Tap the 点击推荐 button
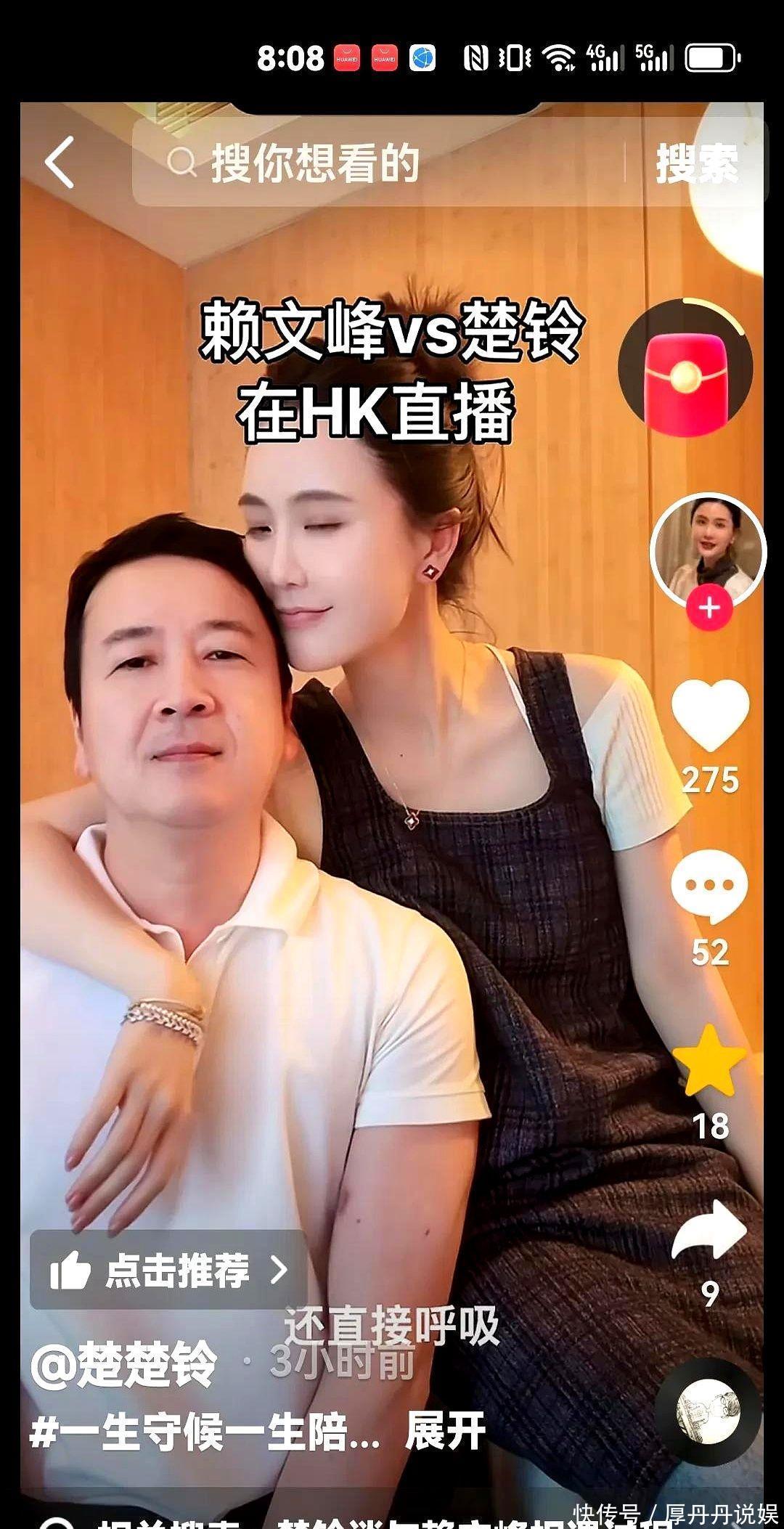Image resolution: width=784 pixels, height=1529 pixels. point(168,1271)
